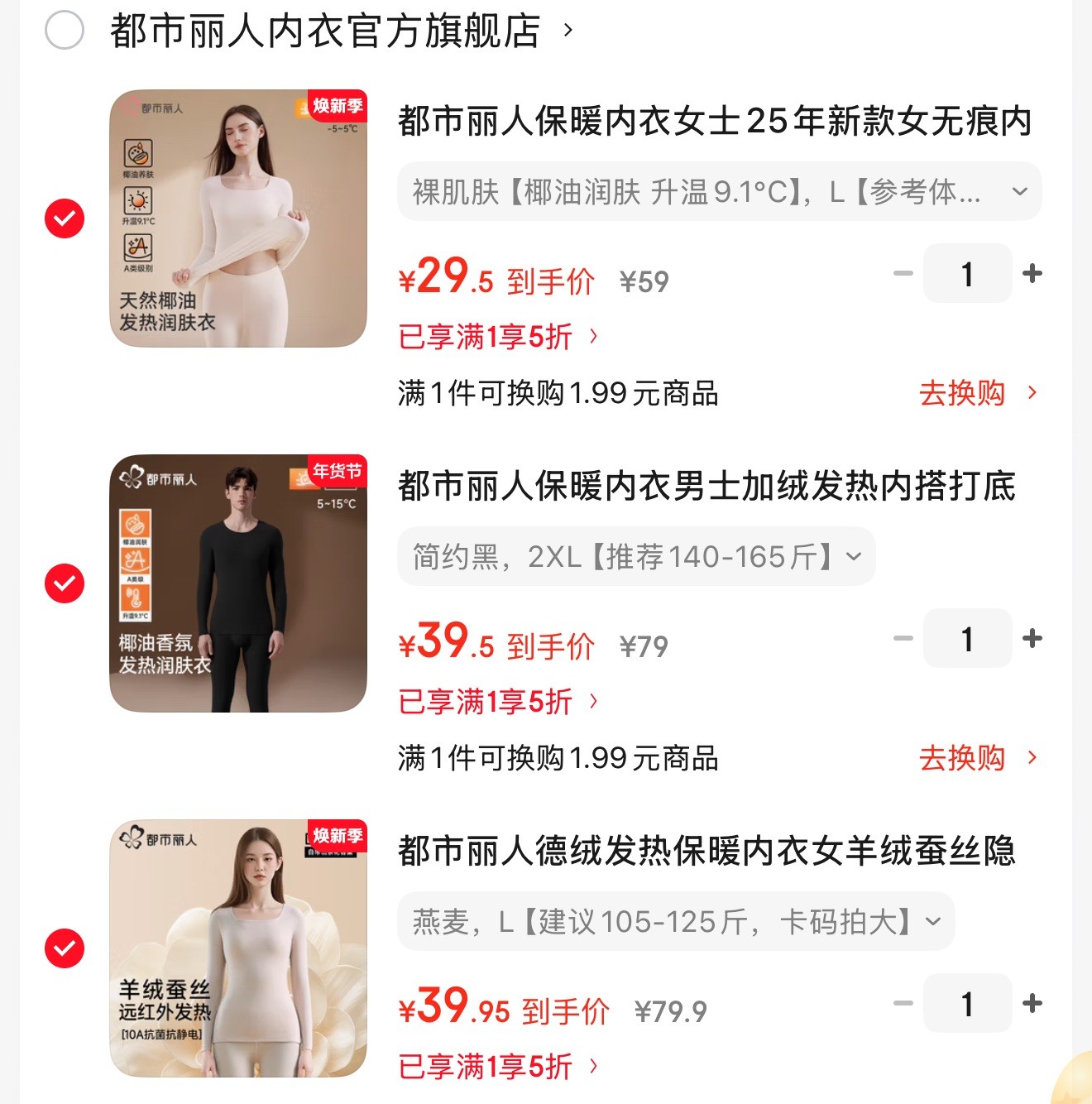Uncheck the 女士保暖内衣 item
The image size is (1092, 1104).
(x=65, y=218)
